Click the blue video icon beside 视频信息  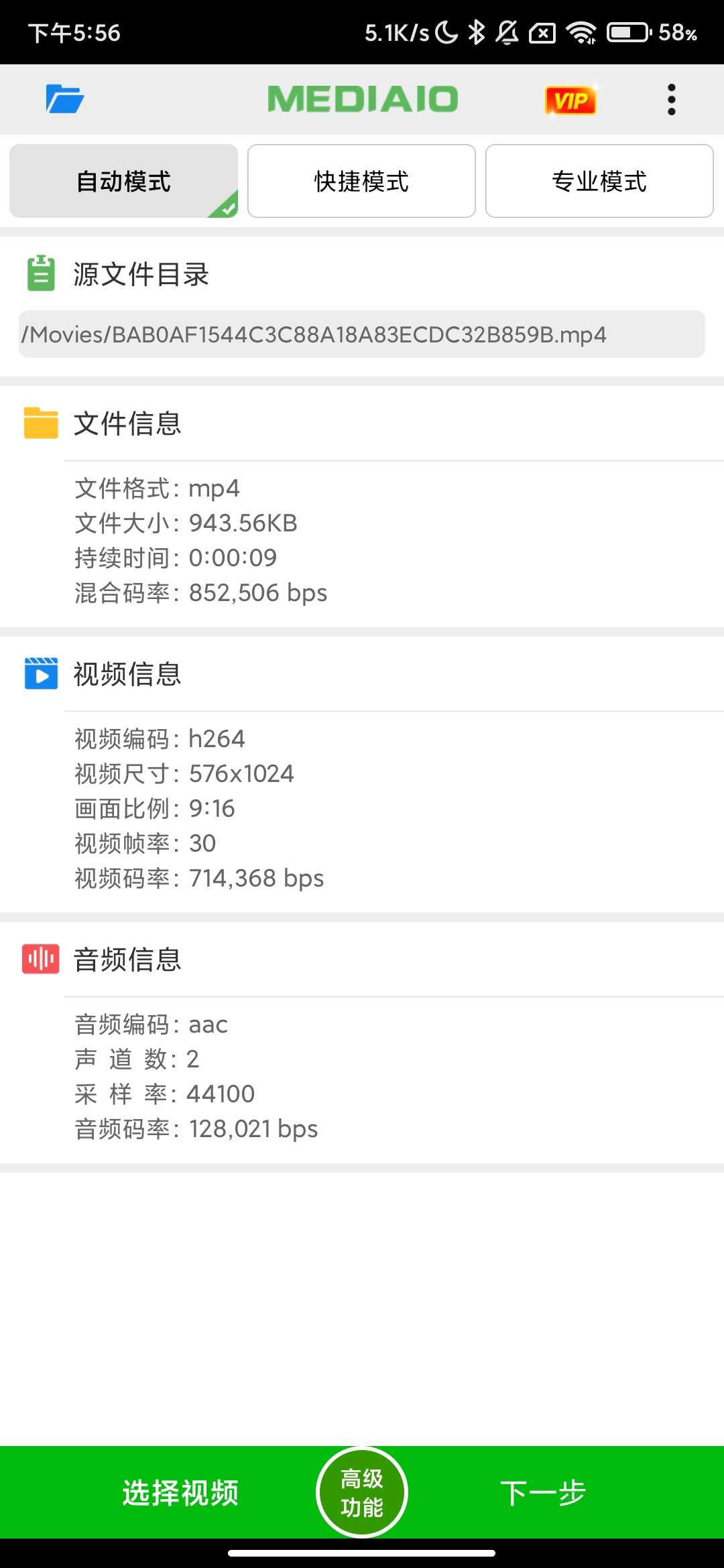(40, 675)
